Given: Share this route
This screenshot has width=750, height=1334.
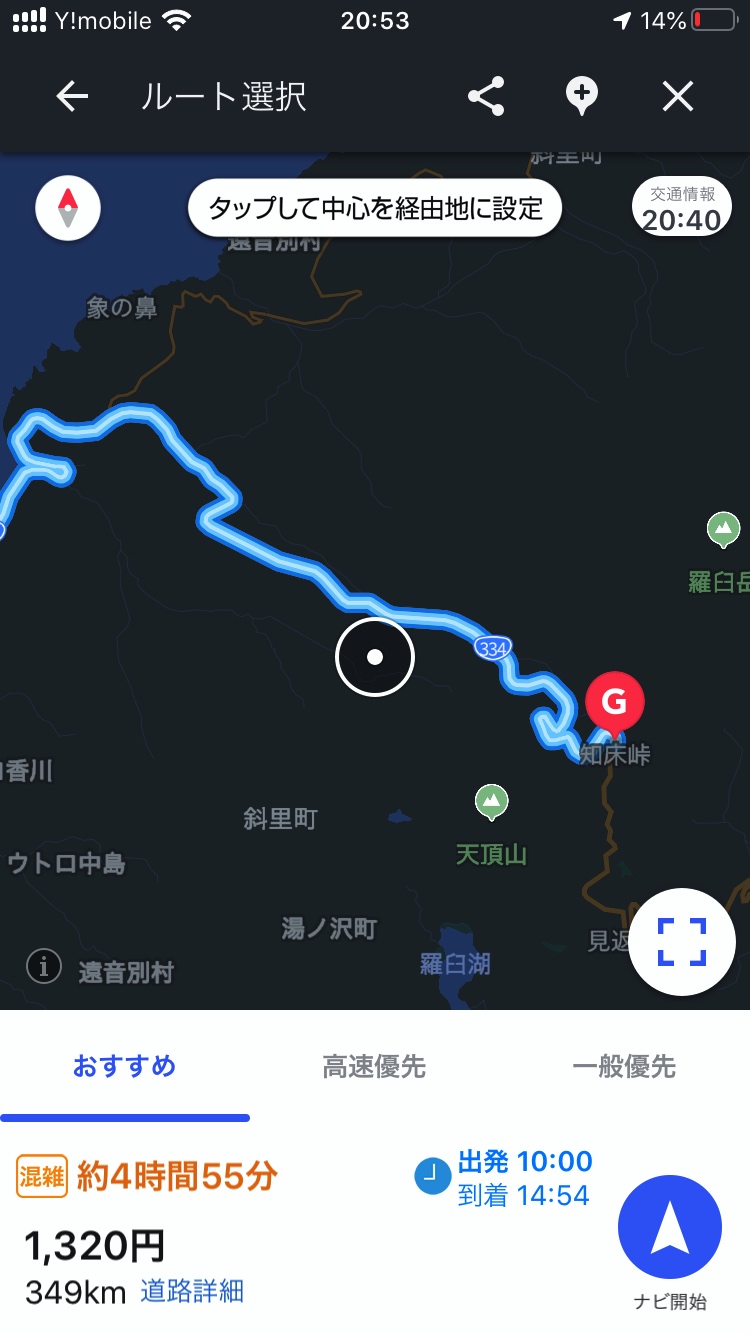Looking at the screenshot, I should [486, 97].
